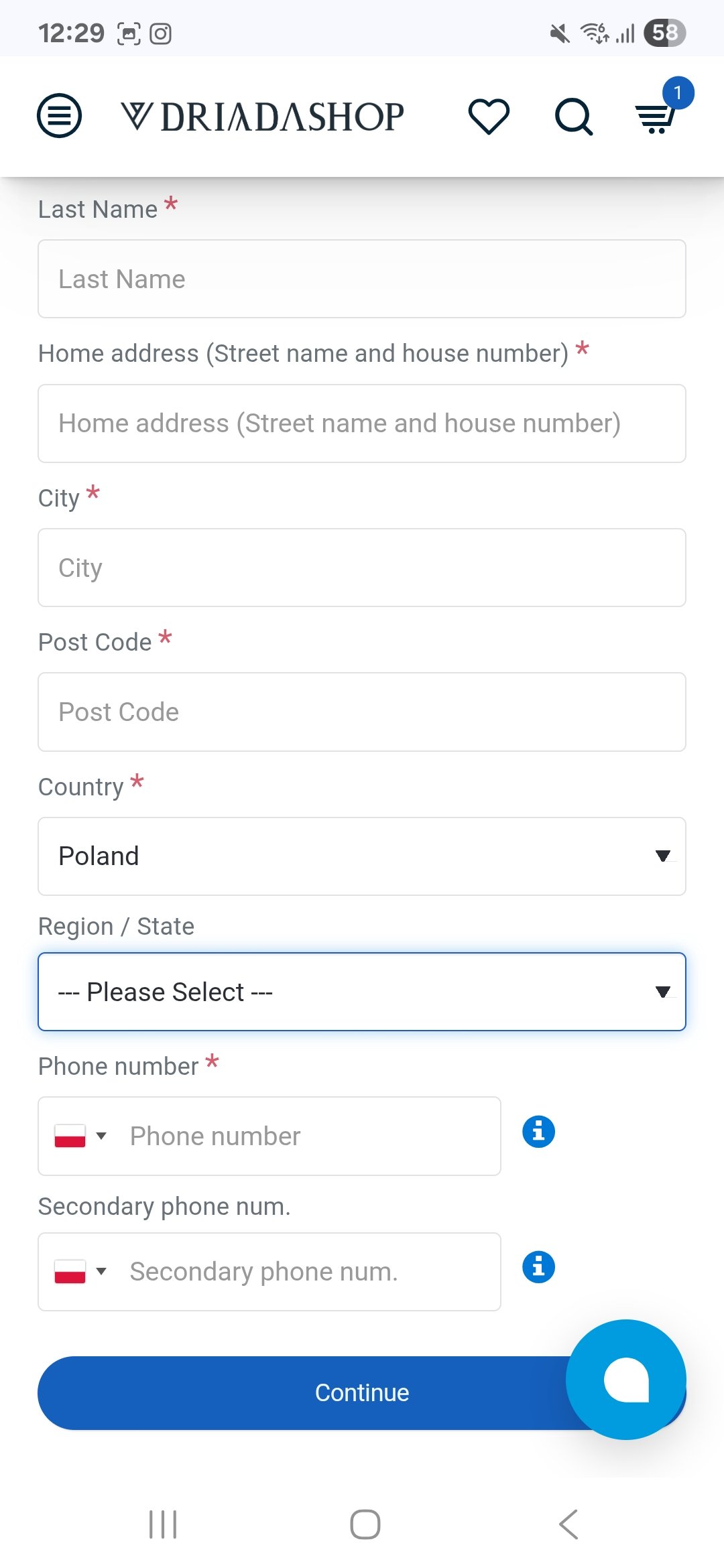Screen dimensions: 724x1568
Task: Tap the Continue button
Action: click(x=302, y=1393)
